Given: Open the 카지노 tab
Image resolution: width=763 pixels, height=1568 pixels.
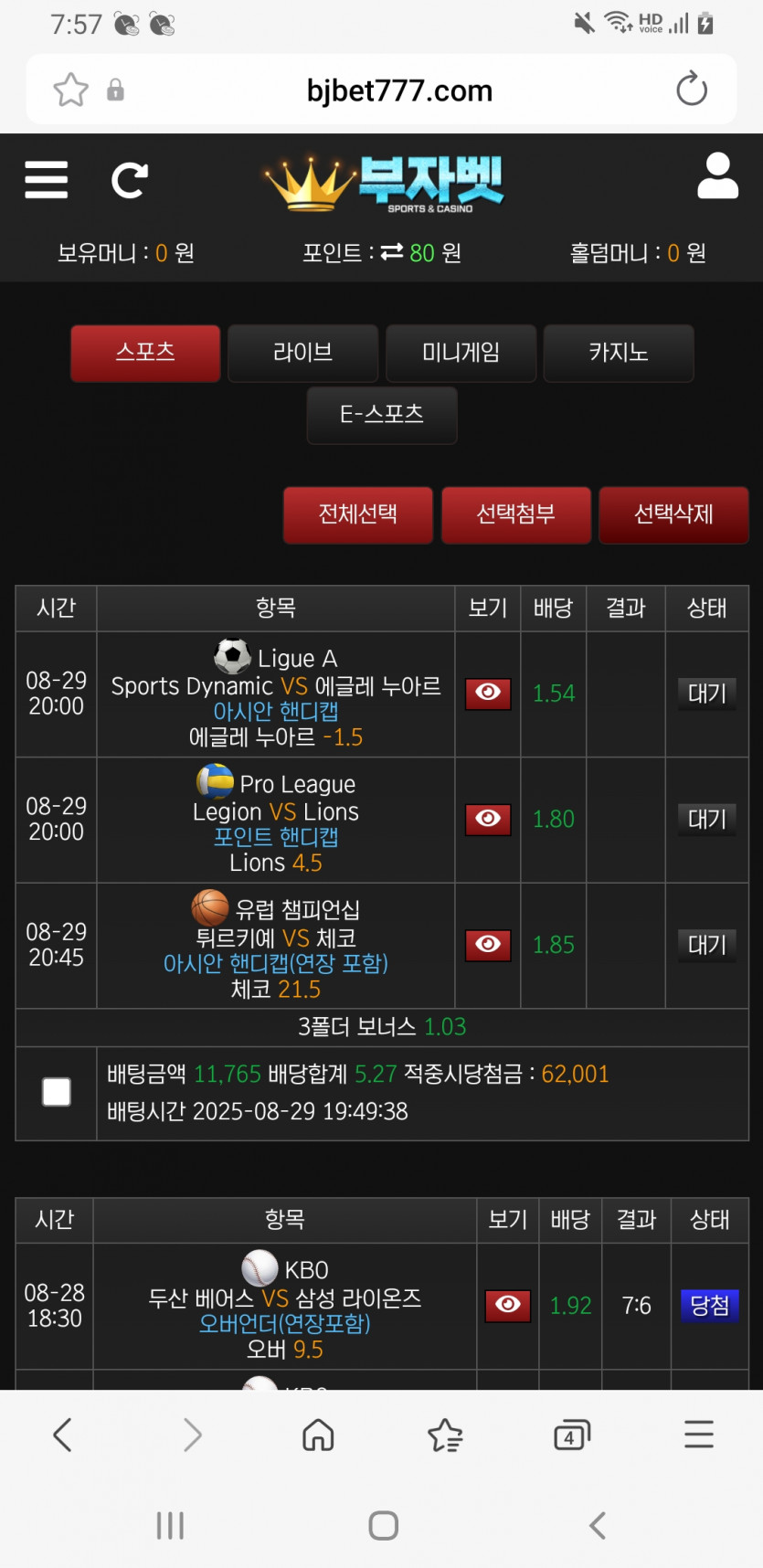Looking at the screenshot, I should (x=619, y=353).
